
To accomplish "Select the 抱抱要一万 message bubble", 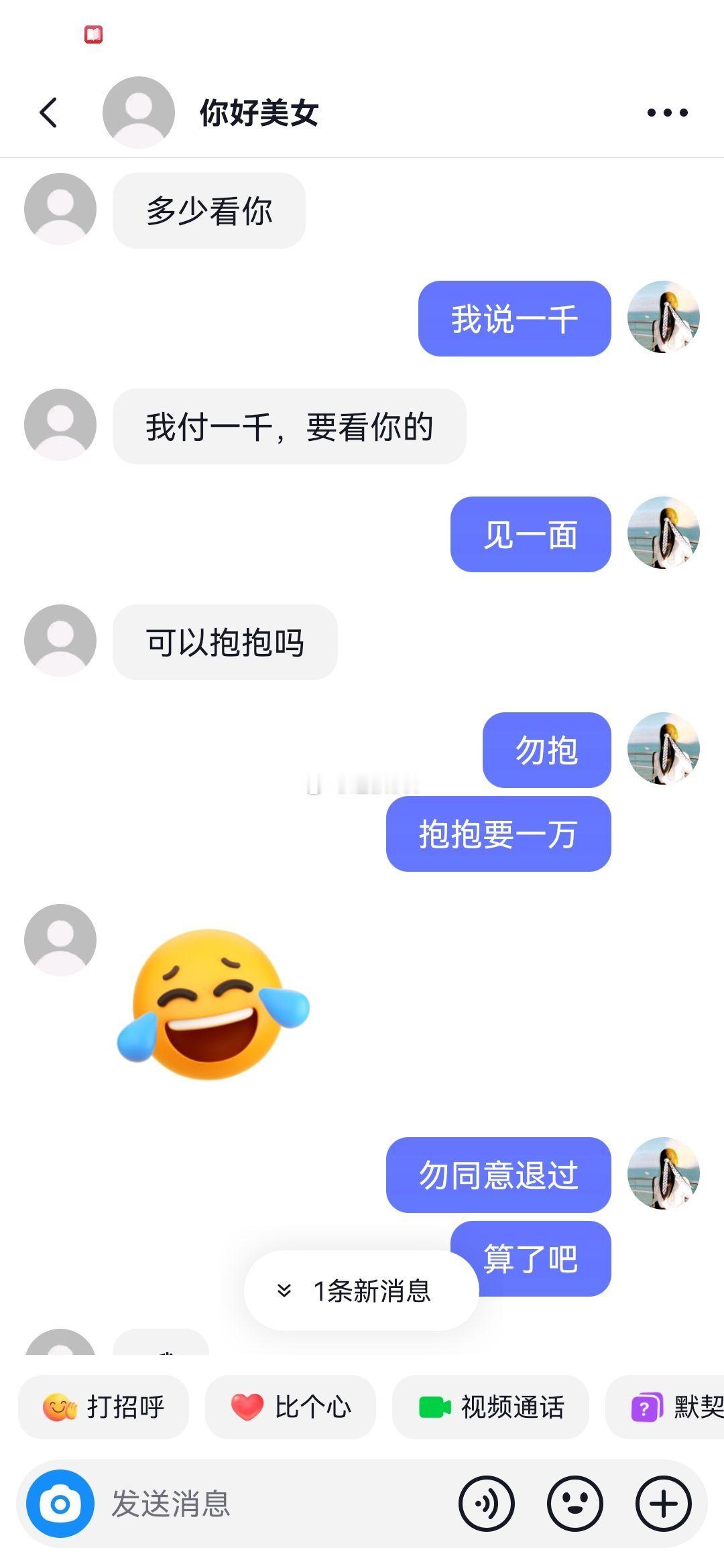I will [x=497, y=833].
